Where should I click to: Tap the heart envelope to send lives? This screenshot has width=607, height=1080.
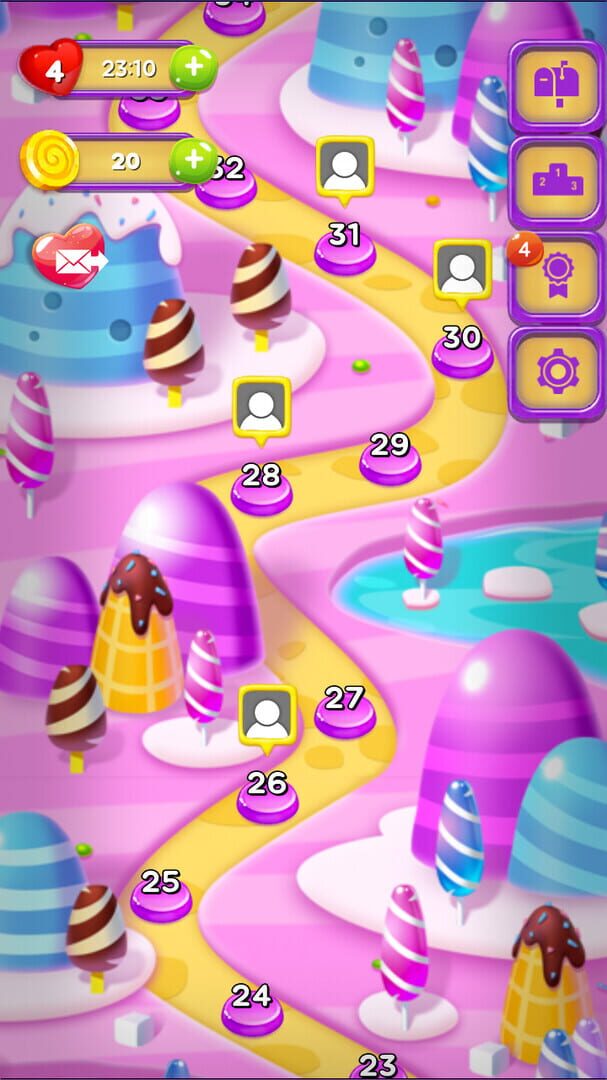pyautogui.click(x=68, y=259)
